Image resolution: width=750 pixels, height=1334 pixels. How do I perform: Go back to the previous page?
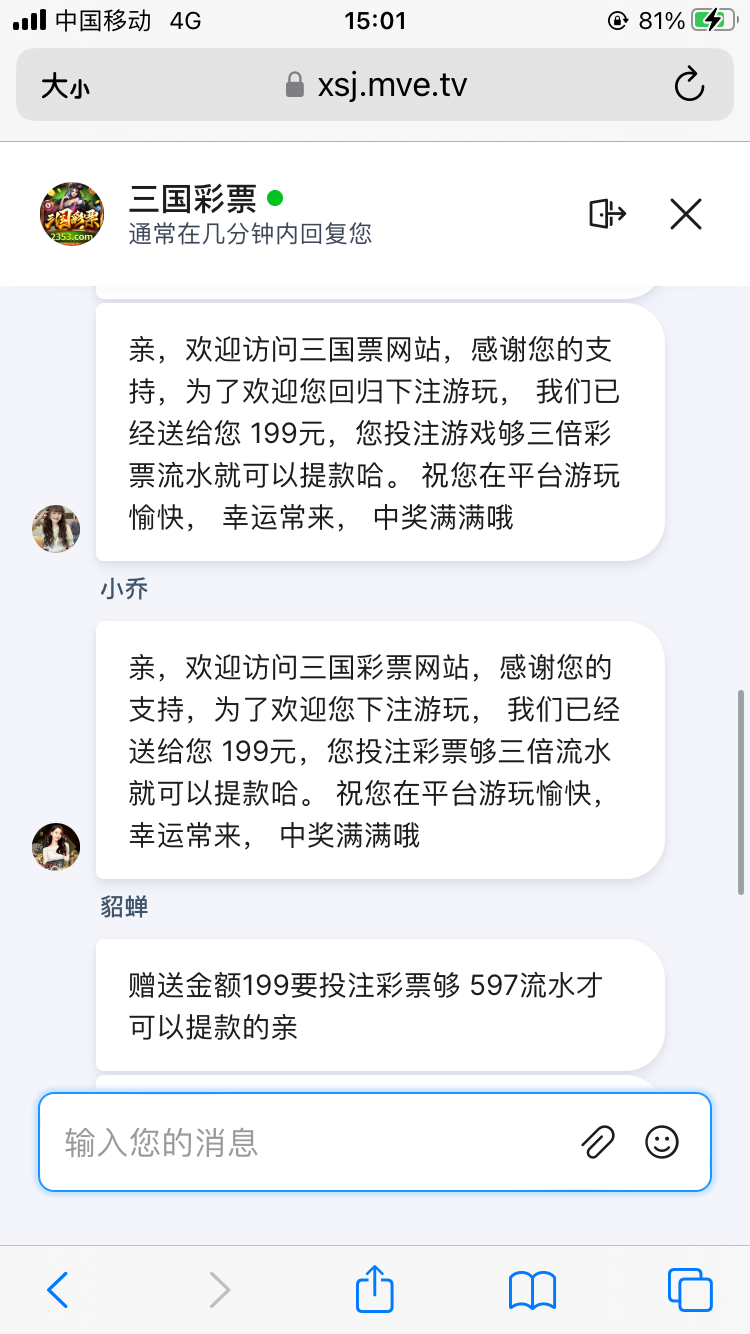click(x=58, y=1290)
